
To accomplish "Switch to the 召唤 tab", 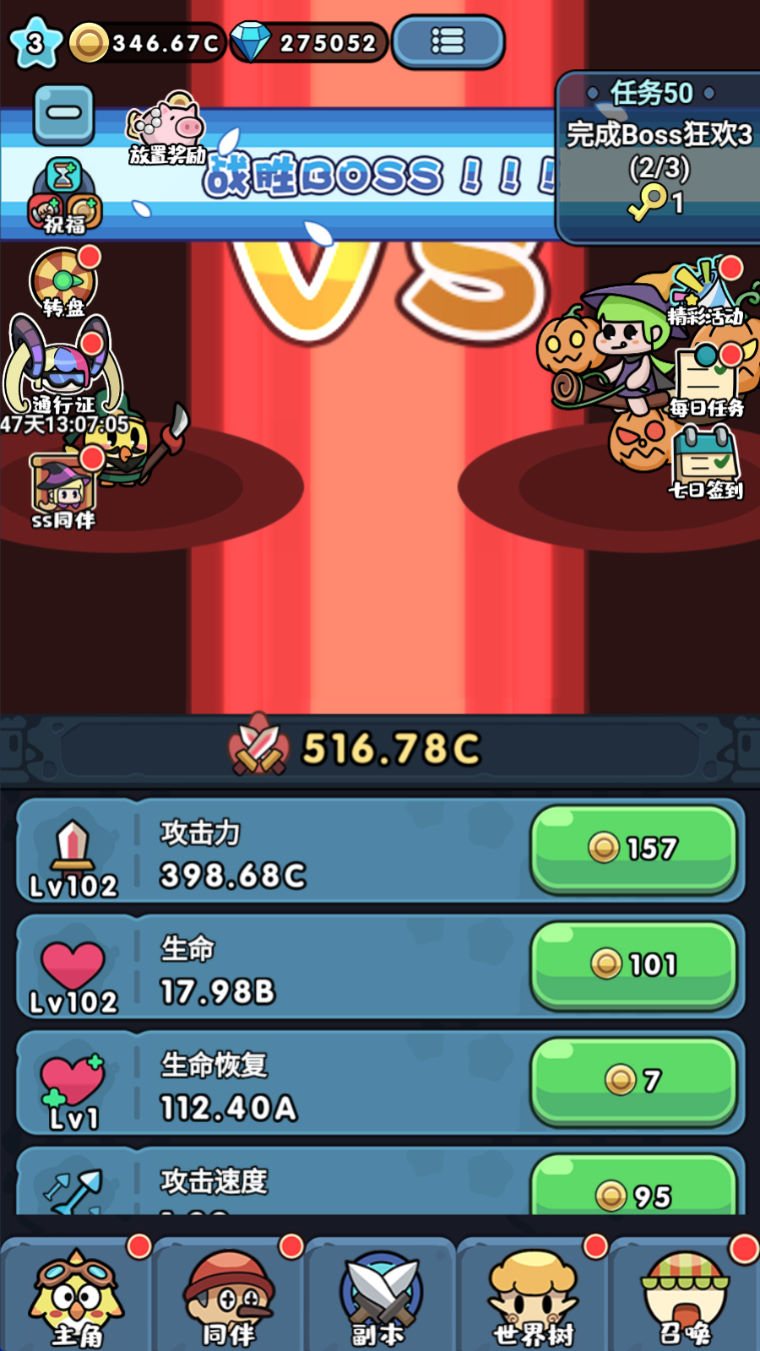I will pos(684,1297).
